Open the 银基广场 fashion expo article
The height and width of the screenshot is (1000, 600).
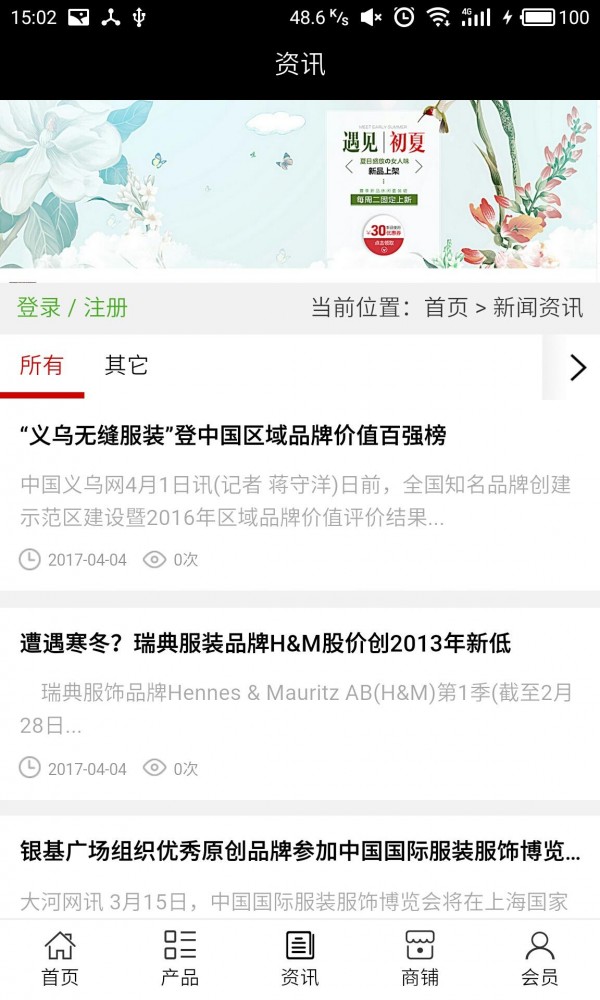pos(300,852)
